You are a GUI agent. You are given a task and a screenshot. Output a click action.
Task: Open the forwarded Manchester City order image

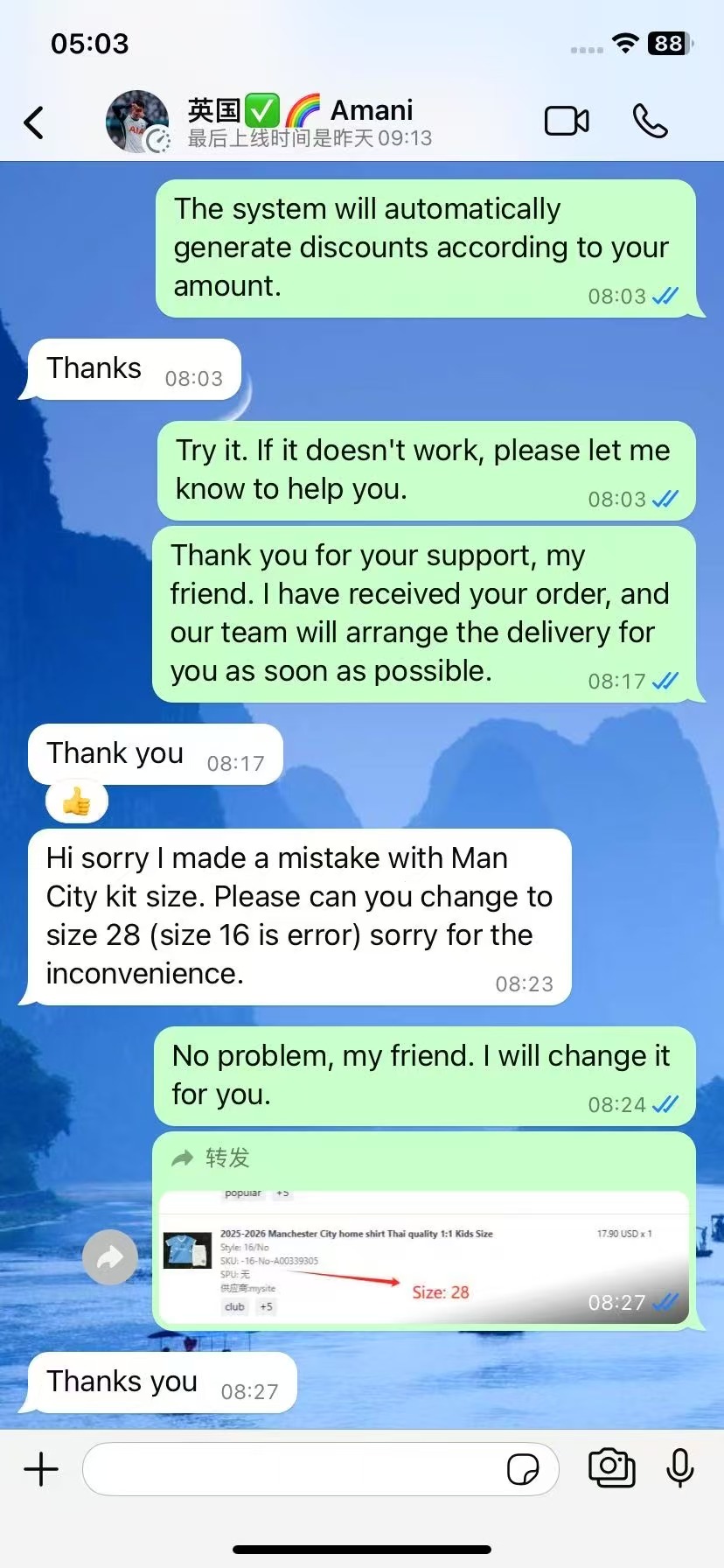(423, 1256)
